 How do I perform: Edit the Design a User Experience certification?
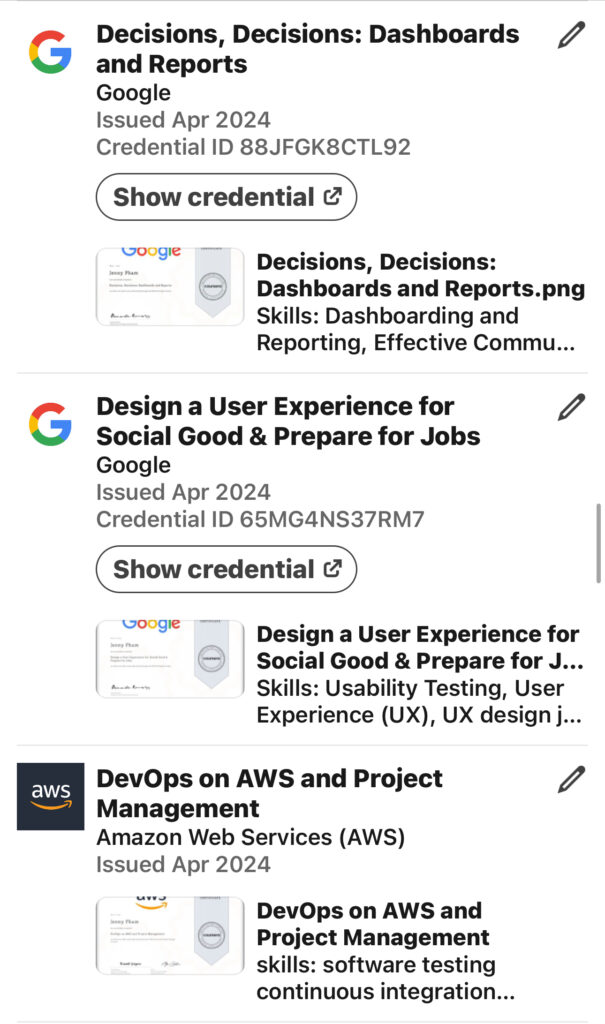571,408
